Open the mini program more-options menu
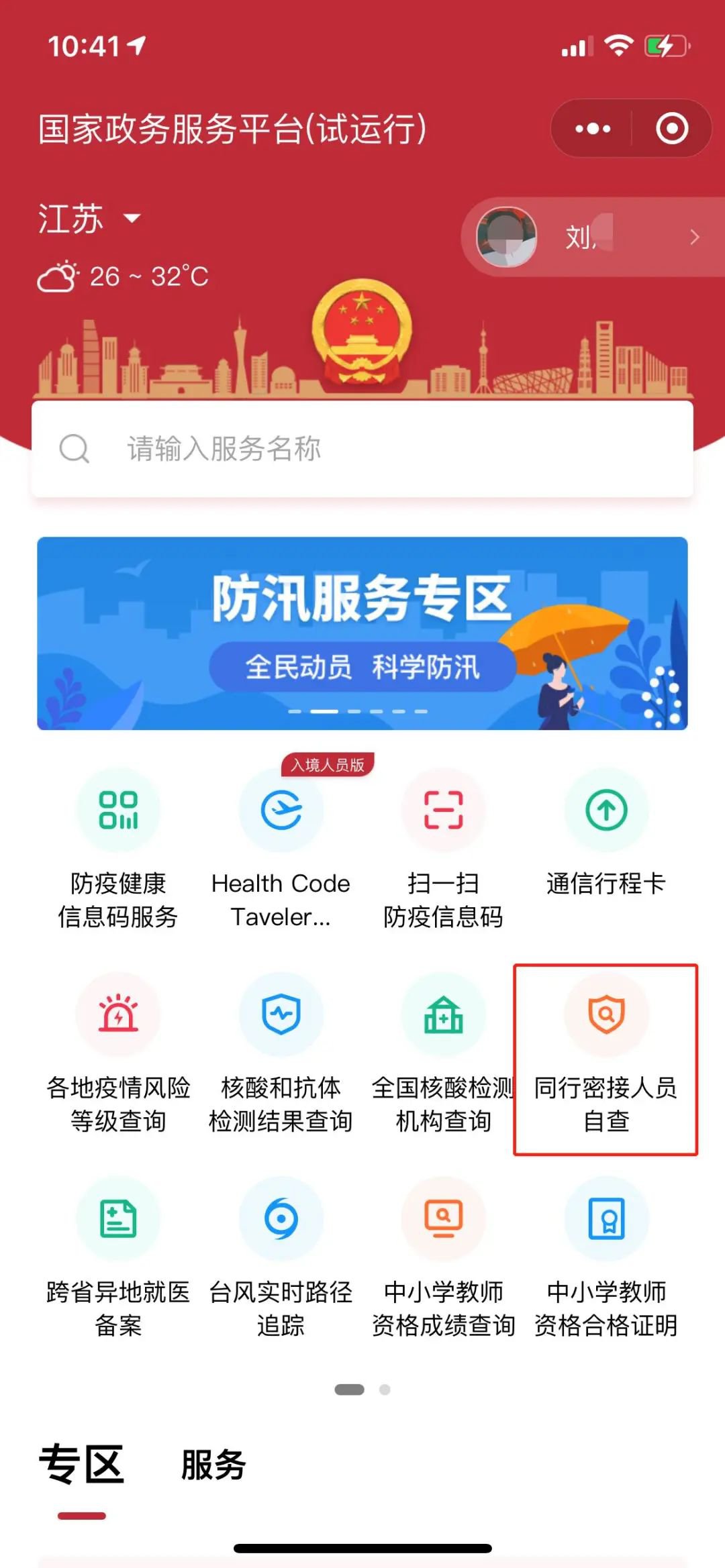The width and height of the screenshot is (725, 1568). tap(593, 129)
